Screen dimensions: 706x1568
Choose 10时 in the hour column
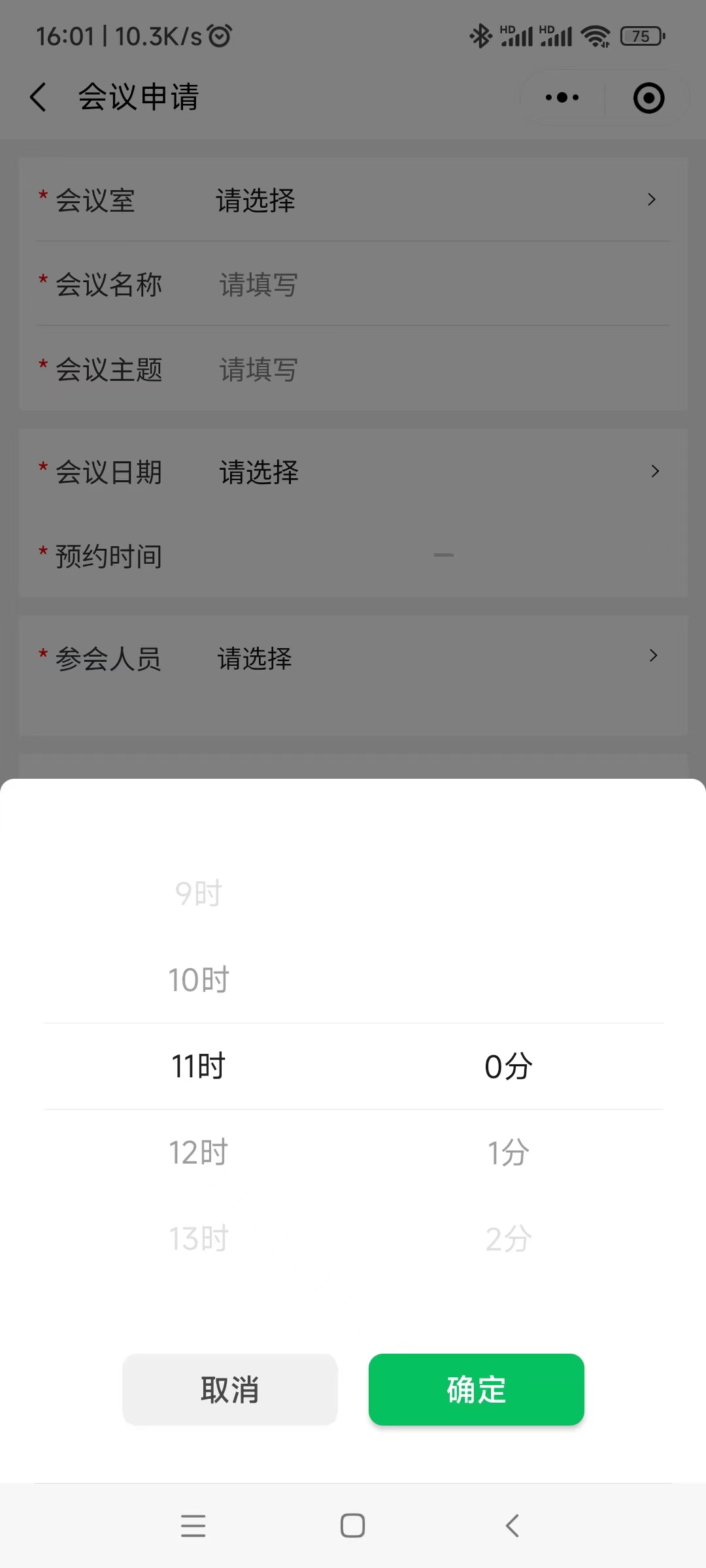(198, 979)
